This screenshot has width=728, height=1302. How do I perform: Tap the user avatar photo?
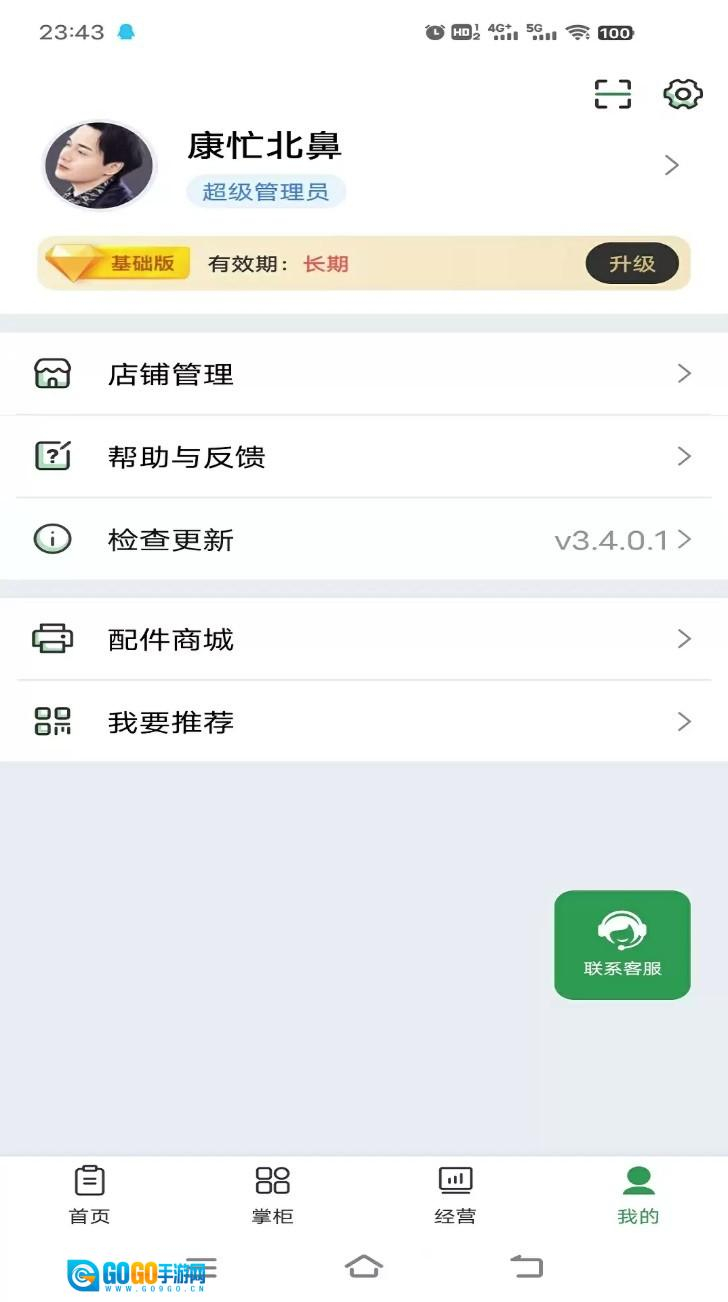pos(99,165)
